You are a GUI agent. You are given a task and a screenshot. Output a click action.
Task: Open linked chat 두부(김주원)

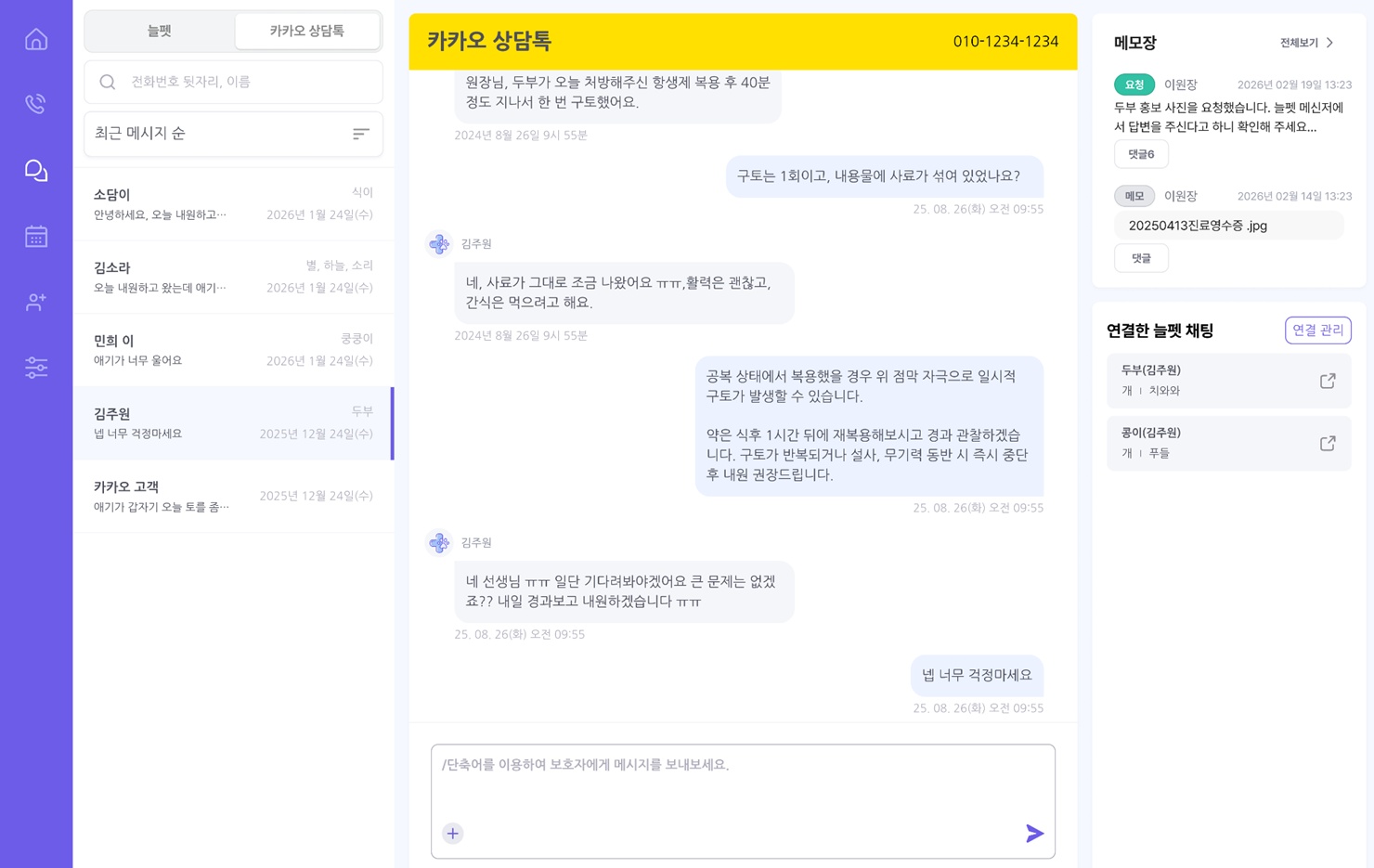pyautogui.click(x=1227, y=381)
